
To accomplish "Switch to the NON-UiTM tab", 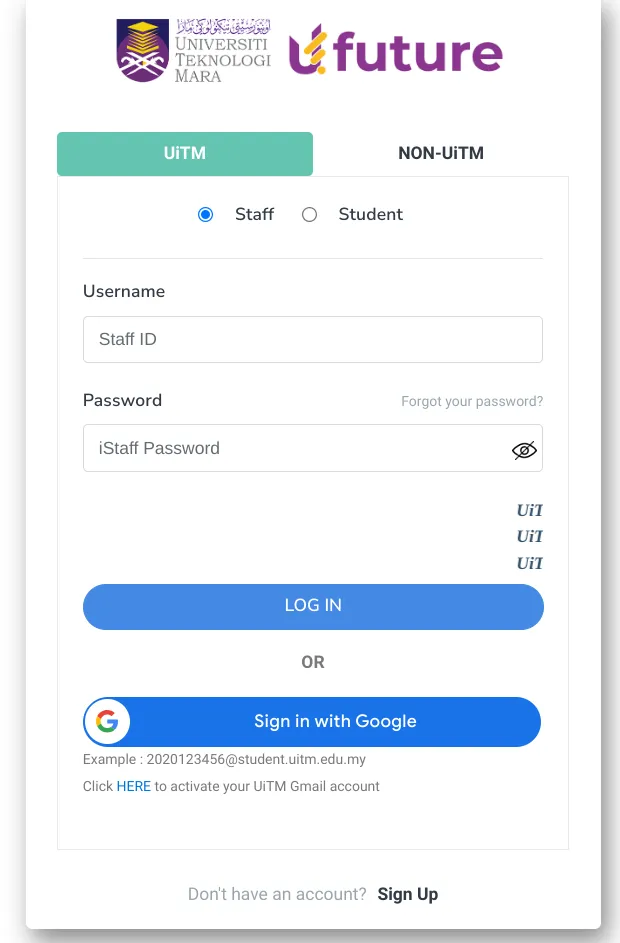I will pyautogui.click(x=440, y=154).
